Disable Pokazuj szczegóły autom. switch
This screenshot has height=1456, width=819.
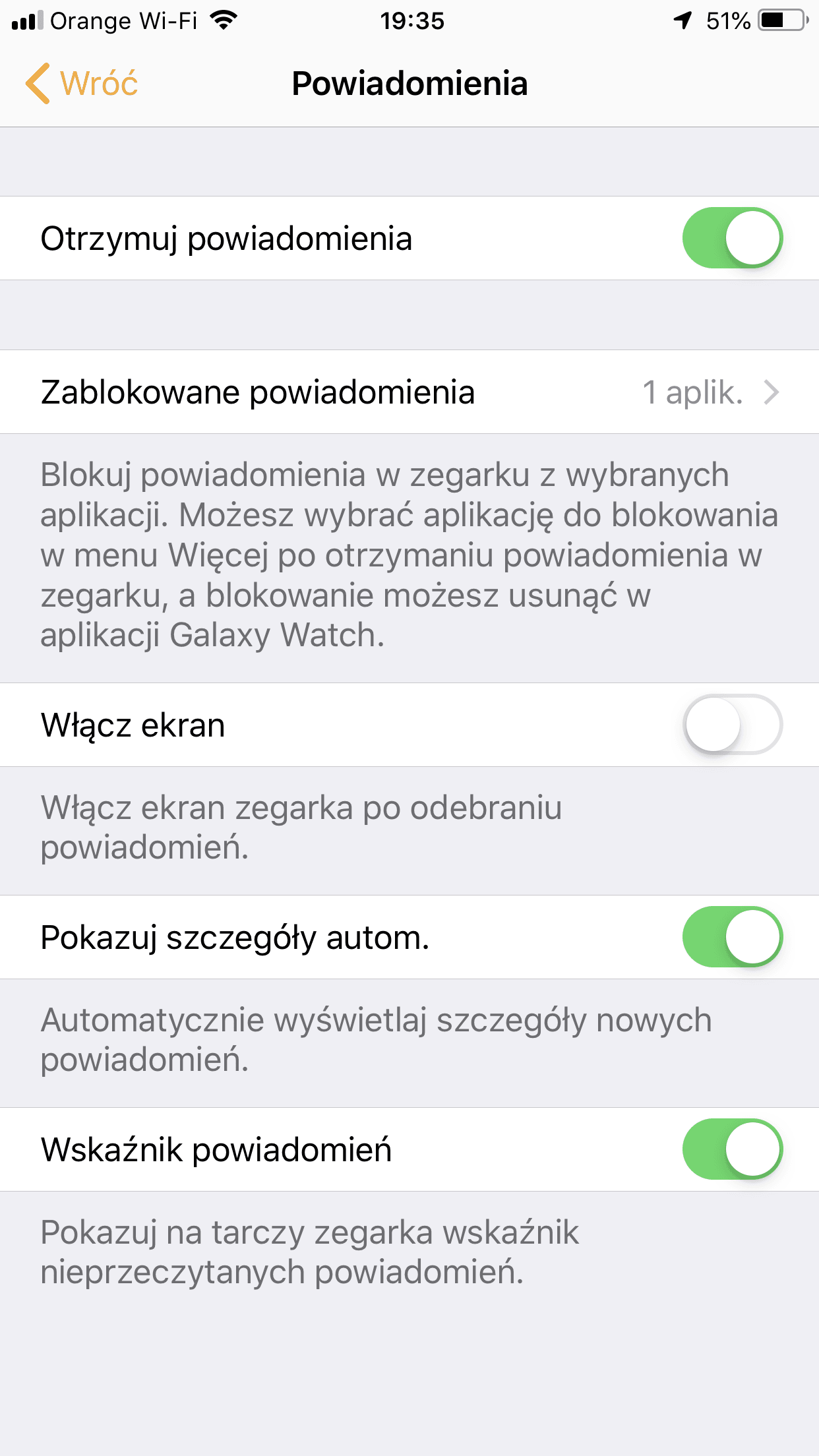(x=732, y=937)
